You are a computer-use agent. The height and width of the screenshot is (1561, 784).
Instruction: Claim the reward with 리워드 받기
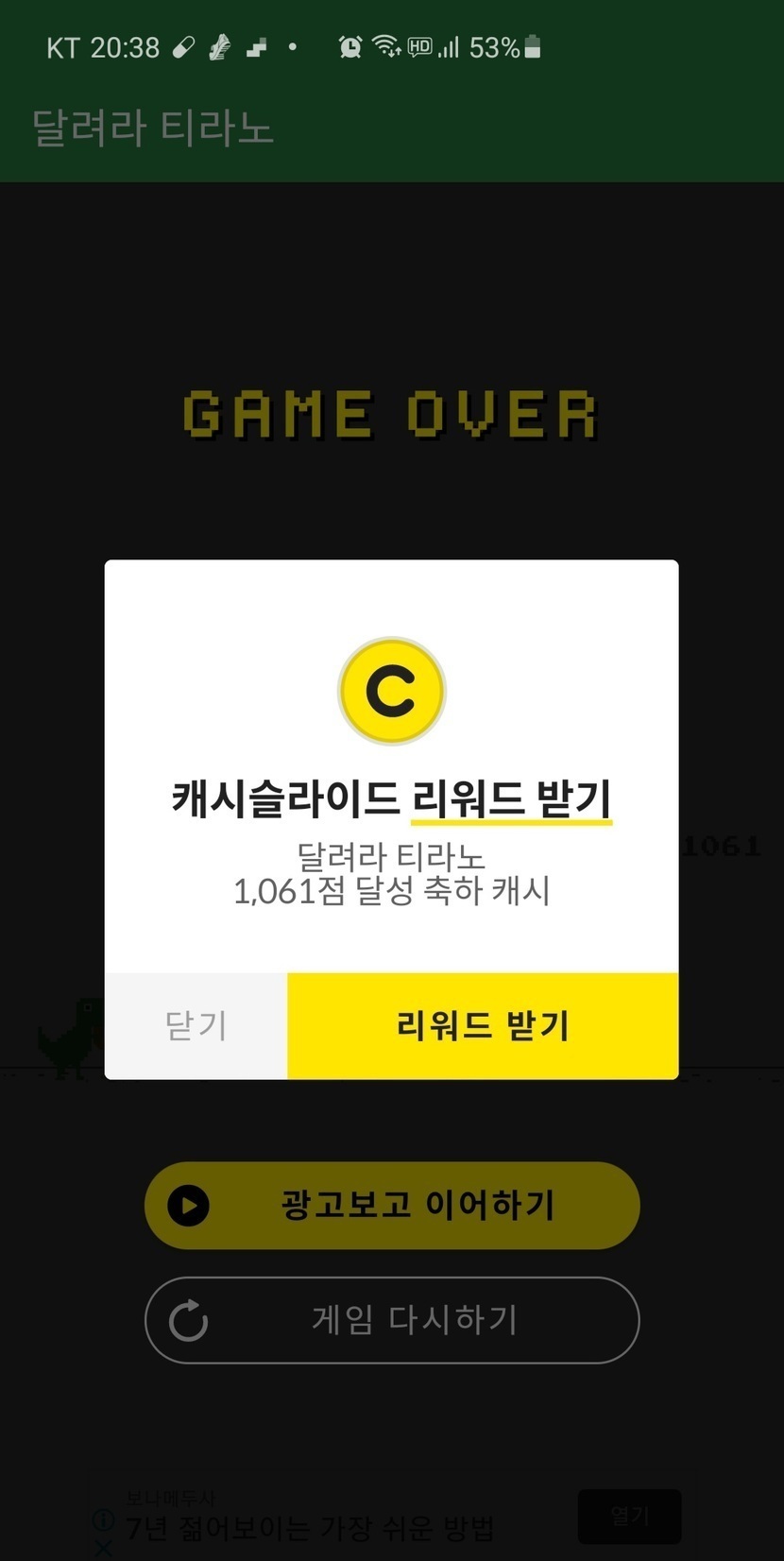coord(482,1025)
